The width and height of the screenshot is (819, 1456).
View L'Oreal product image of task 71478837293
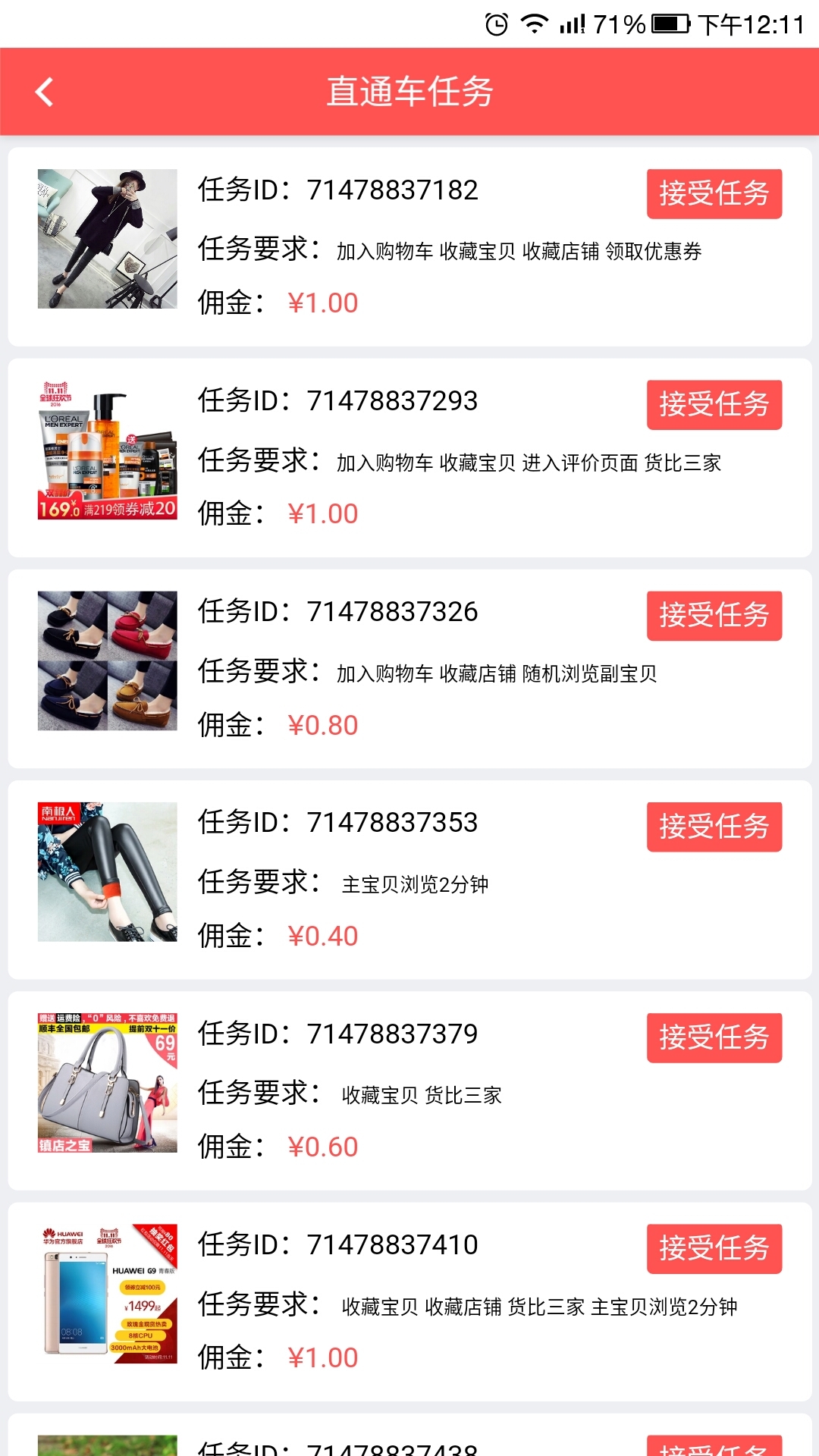(108, 450)
